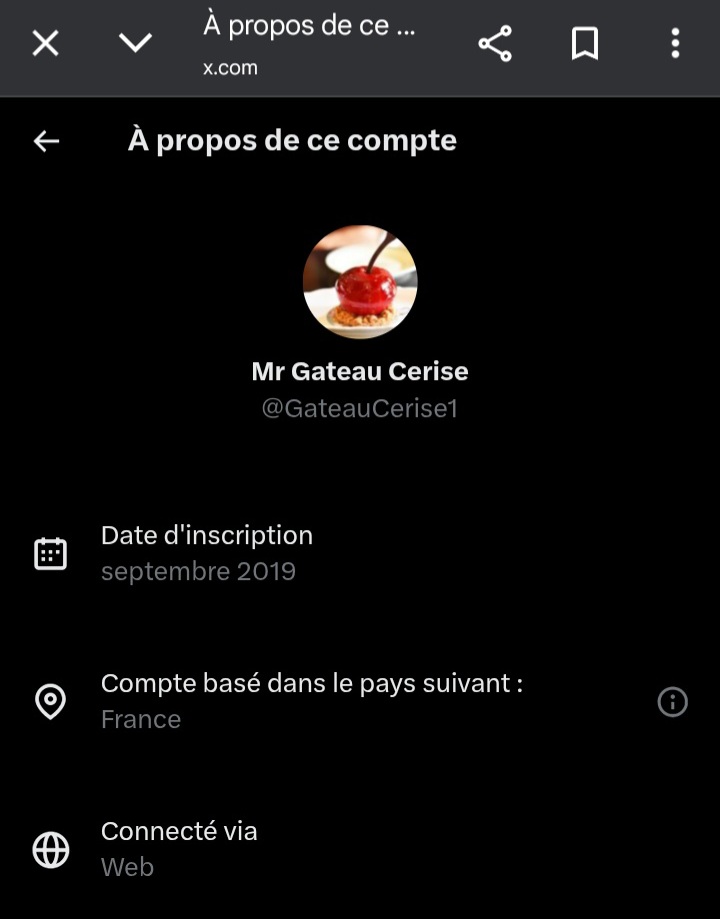Viewport: 720px width, 919px height.
Task: Bookmark this page
Action: (x=584, y=43)
